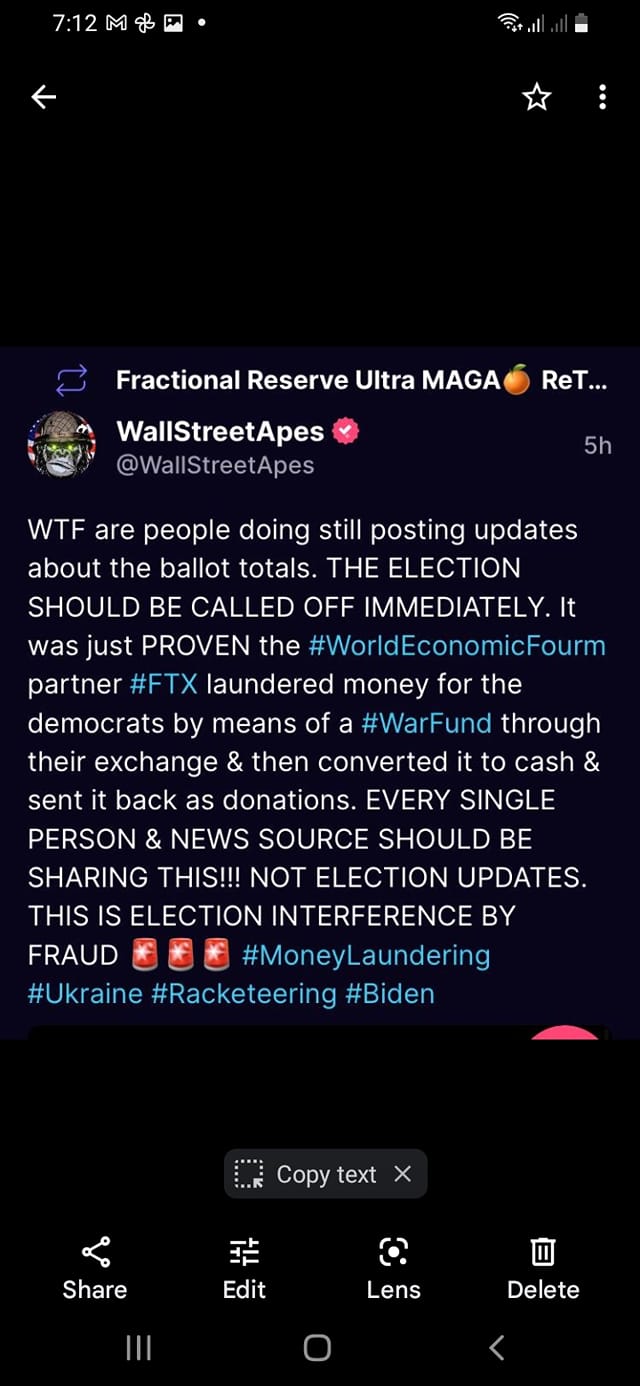640x1386 pixels.
Task: Mark this image as favorite
Action: (537, 97)
